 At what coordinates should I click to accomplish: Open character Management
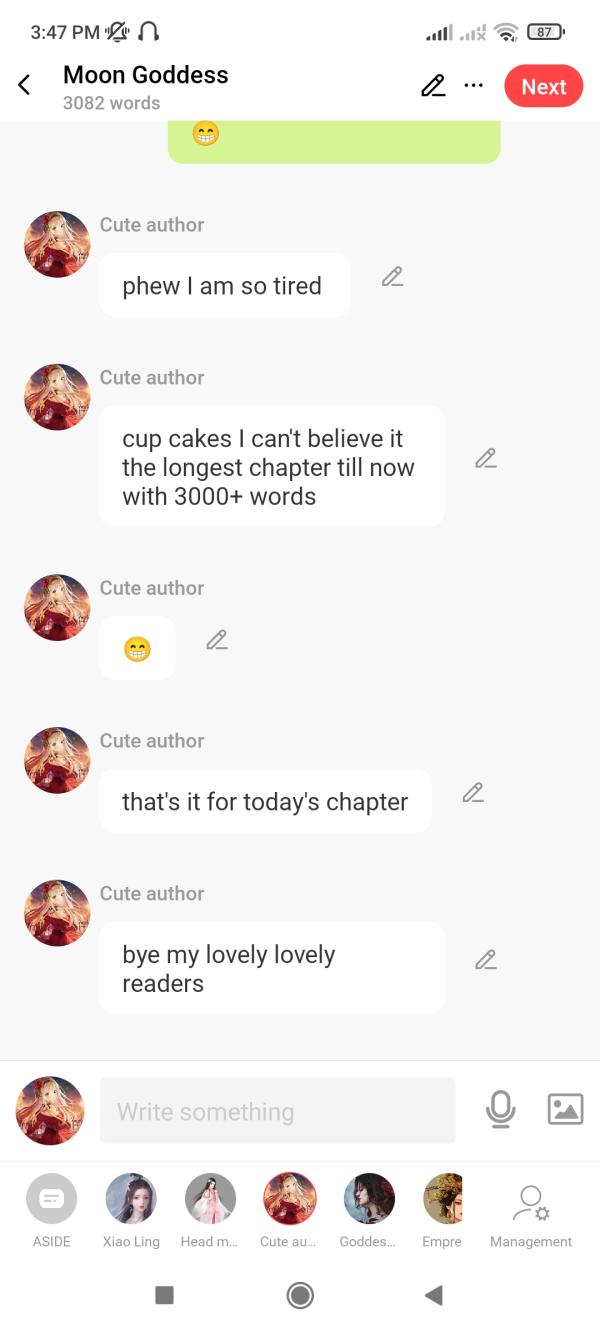click(x=531, y=1210)
